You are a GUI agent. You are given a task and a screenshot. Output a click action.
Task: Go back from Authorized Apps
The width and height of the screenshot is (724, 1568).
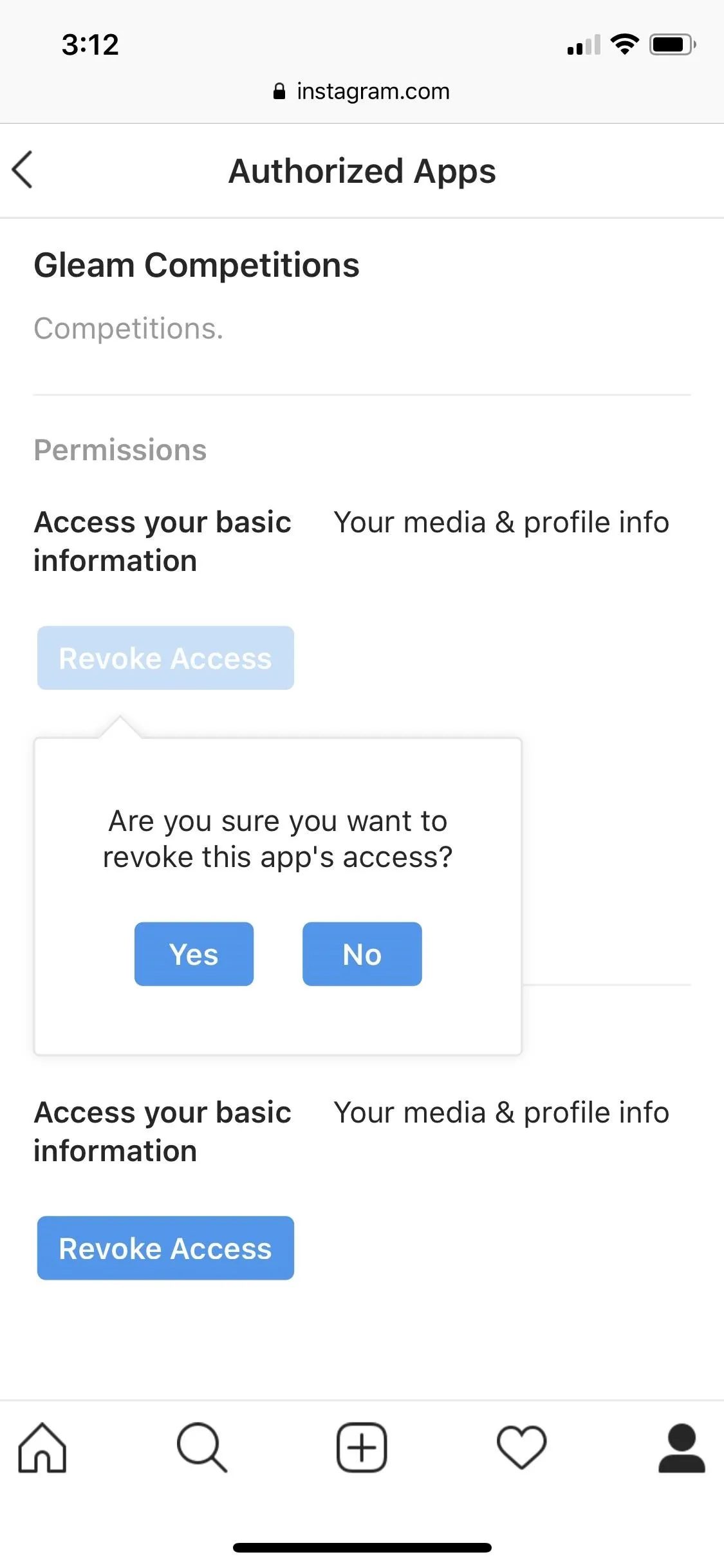tap(23, 170)
